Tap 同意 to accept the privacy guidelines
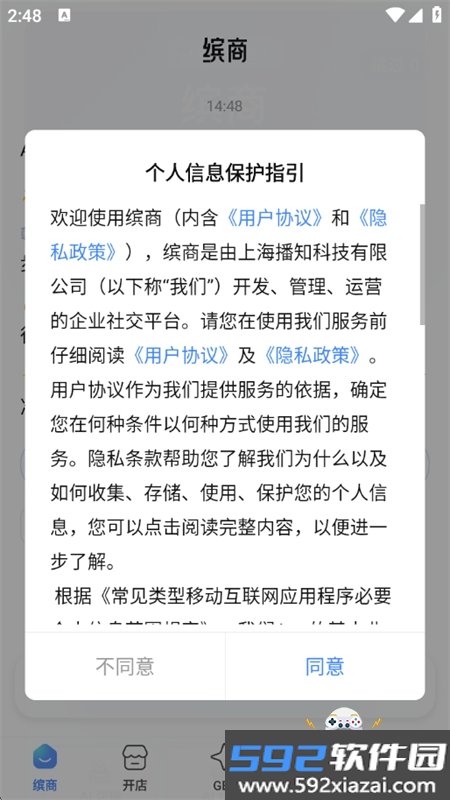 (324, 666)
